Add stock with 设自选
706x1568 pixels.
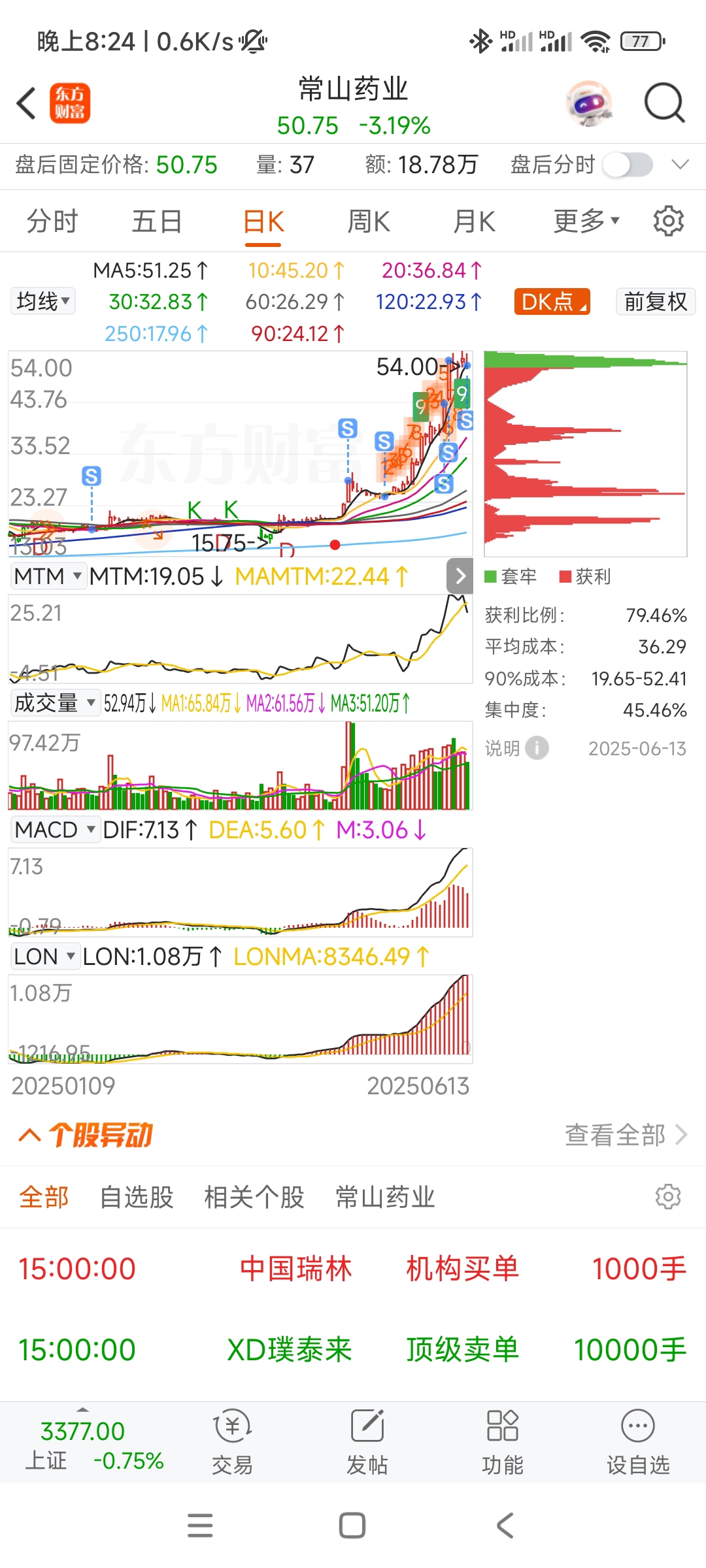[638, 1440]
